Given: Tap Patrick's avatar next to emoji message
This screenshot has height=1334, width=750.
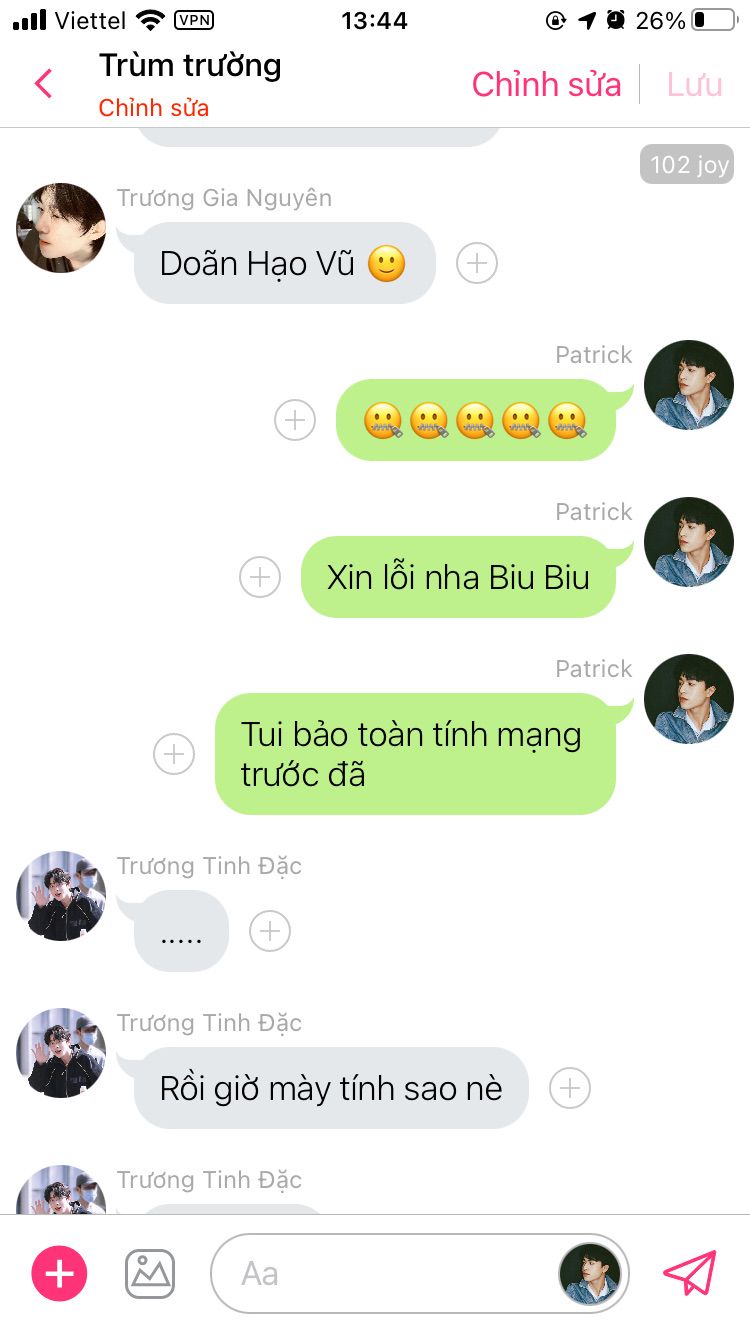Looking at the screenshot, I should [x=688, y=385].
